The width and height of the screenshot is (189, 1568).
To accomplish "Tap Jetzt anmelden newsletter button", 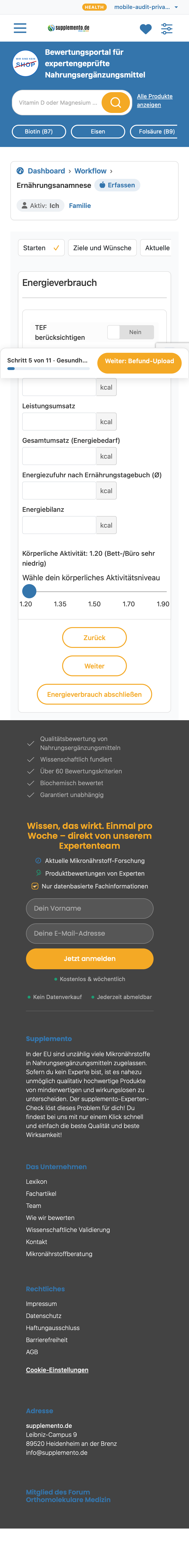I will (x=89, y=958).
